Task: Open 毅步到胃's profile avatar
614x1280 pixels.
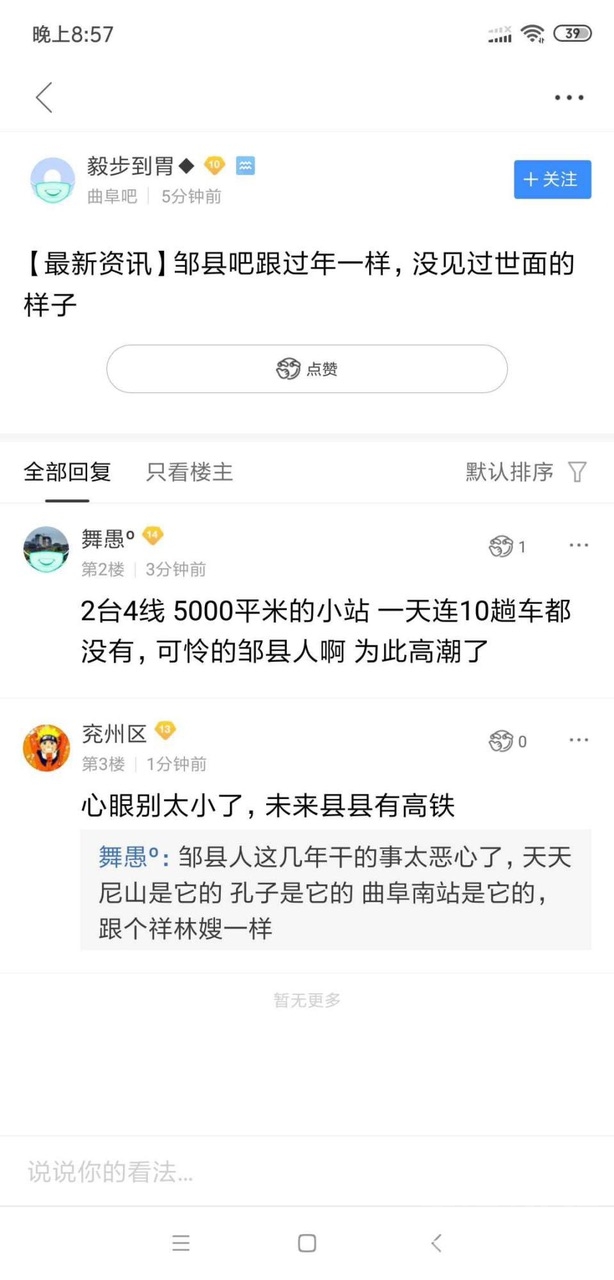Action: pos(52,180)
